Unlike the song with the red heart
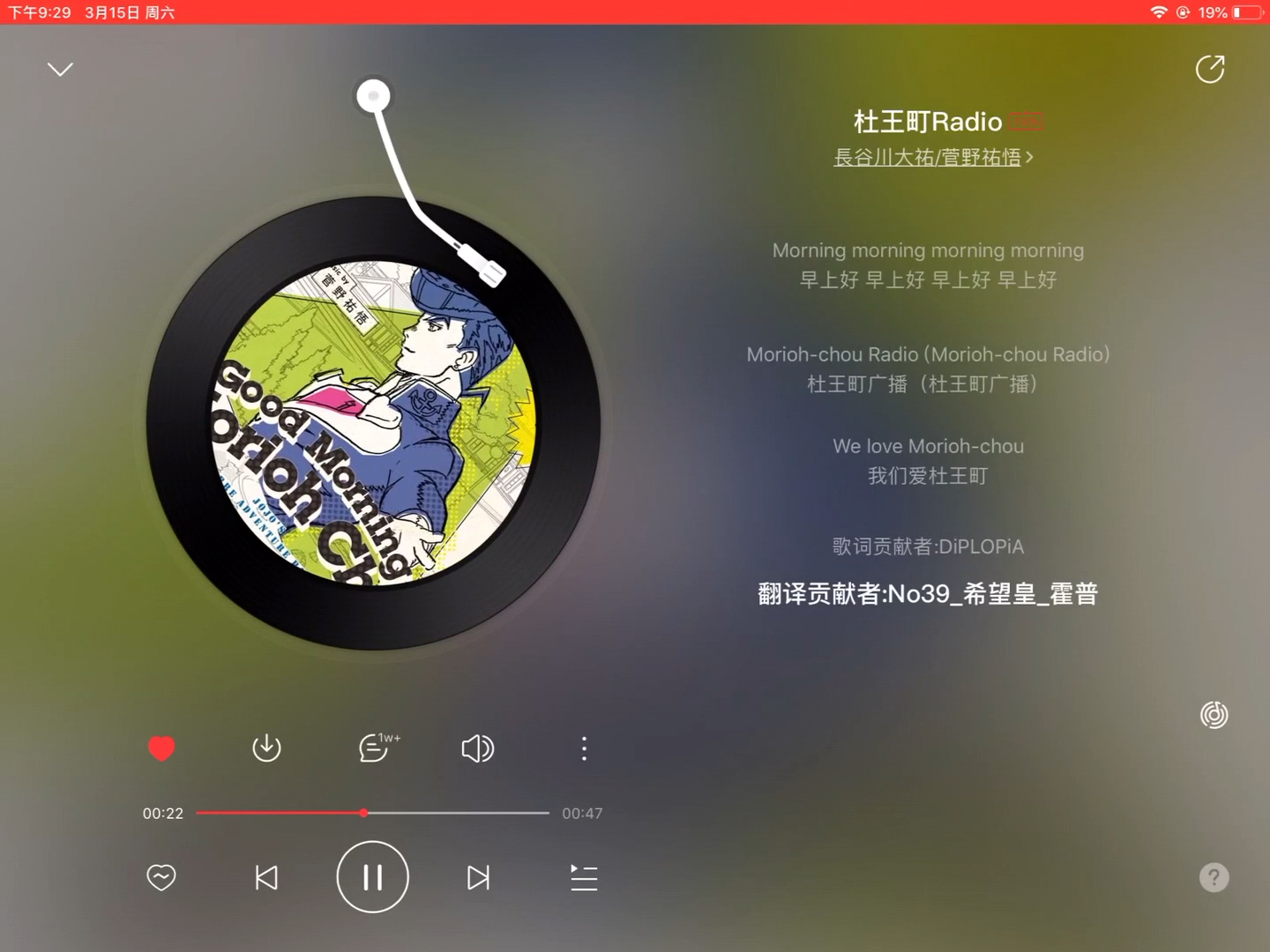Viewport: 1270px width, 952px height. point(161,748)
